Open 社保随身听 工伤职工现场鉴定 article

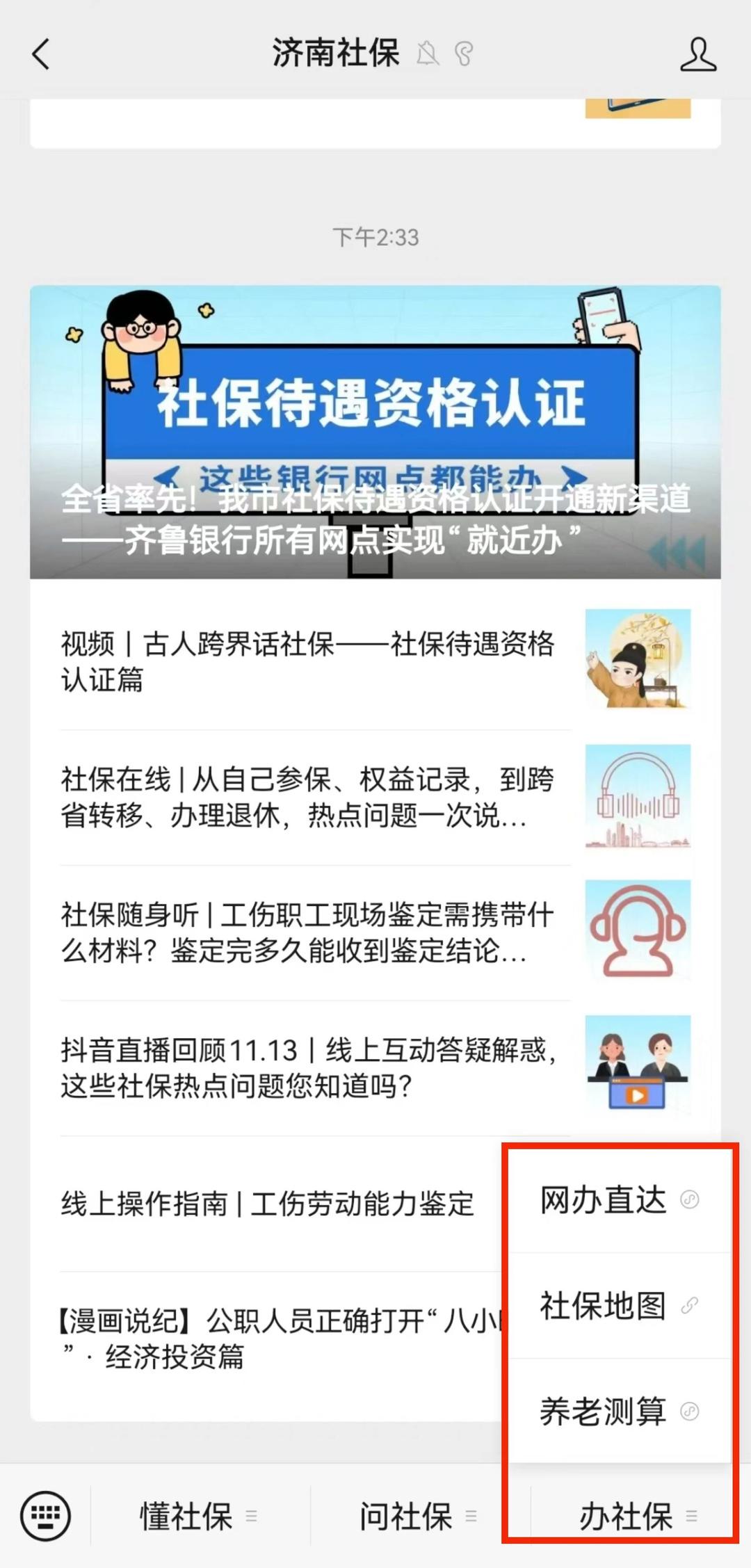pos(307,932)
